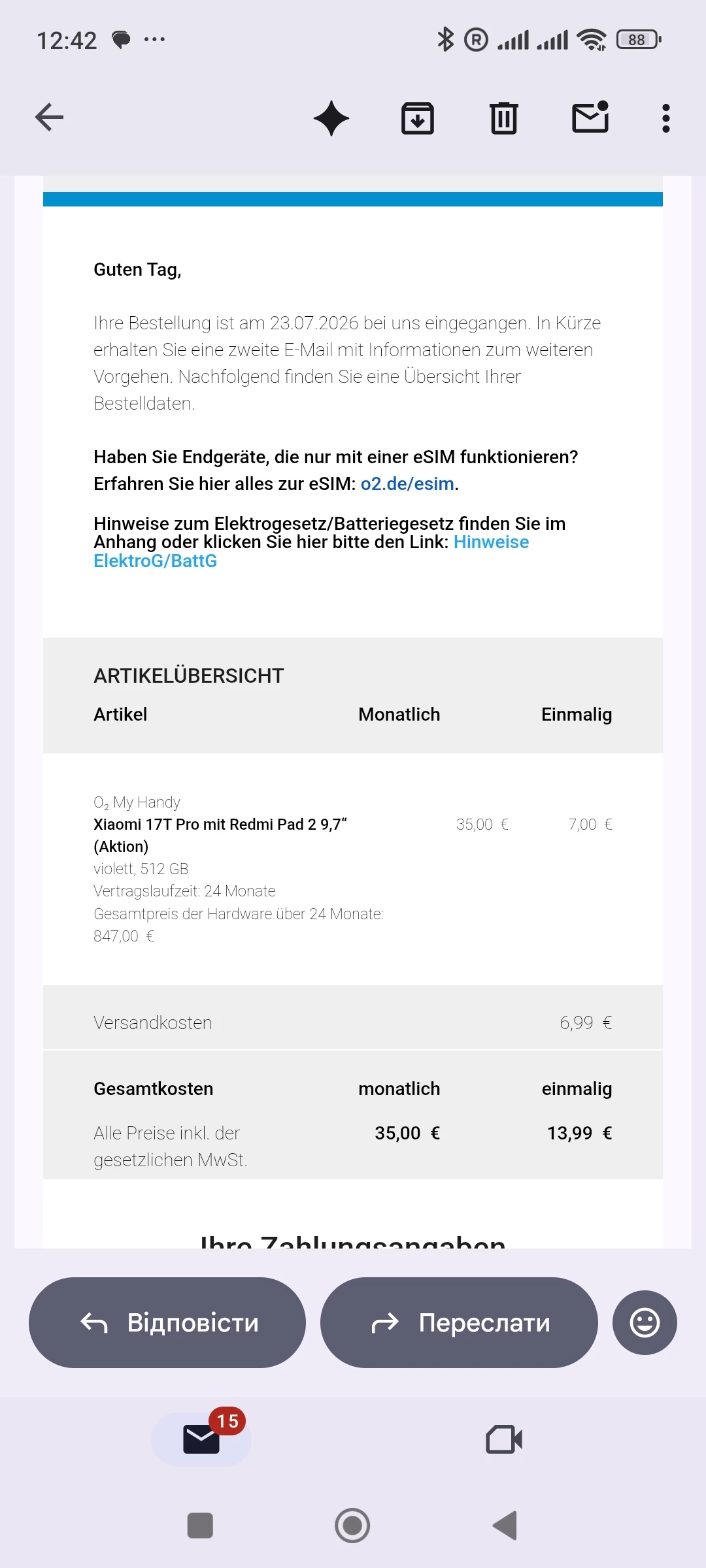Open recent apps with the square button
Screen dimensions: 706x1568
click(x=200, y=1526)
